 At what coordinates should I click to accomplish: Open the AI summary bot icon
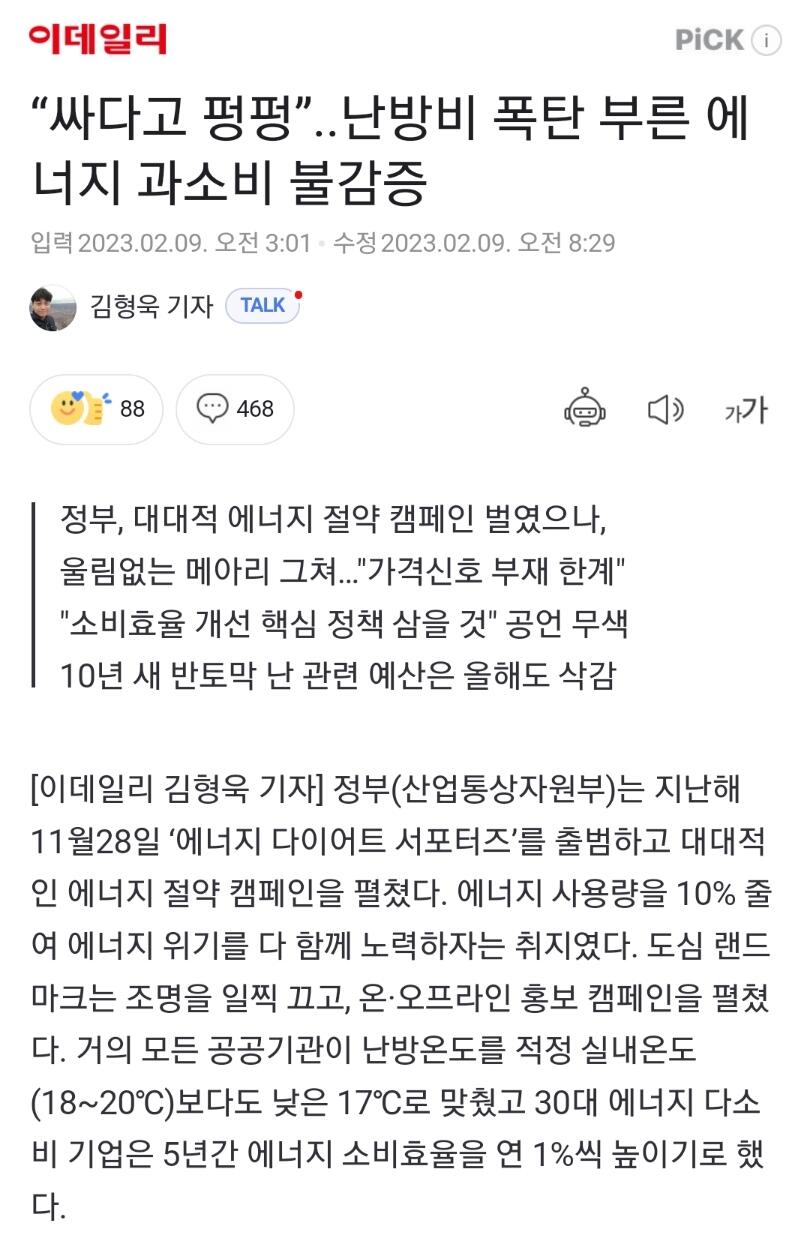tap(585, 409)
